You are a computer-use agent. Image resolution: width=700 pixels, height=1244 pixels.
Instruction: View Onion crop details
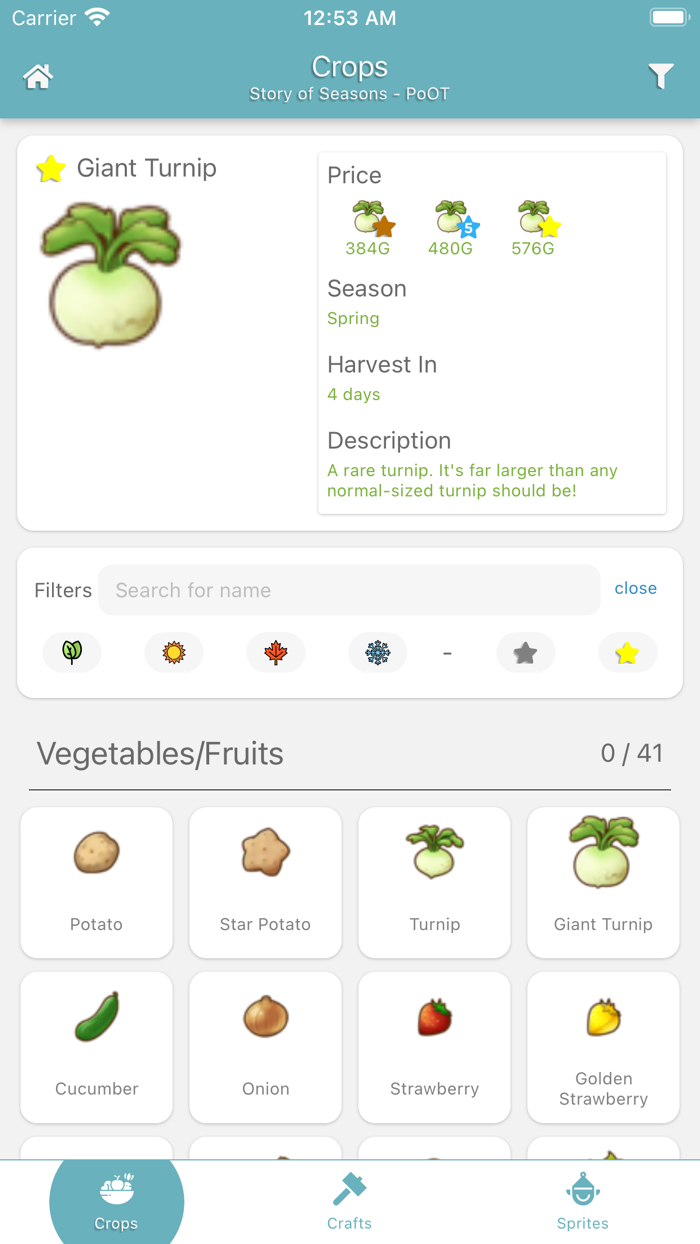(265, 1047)
